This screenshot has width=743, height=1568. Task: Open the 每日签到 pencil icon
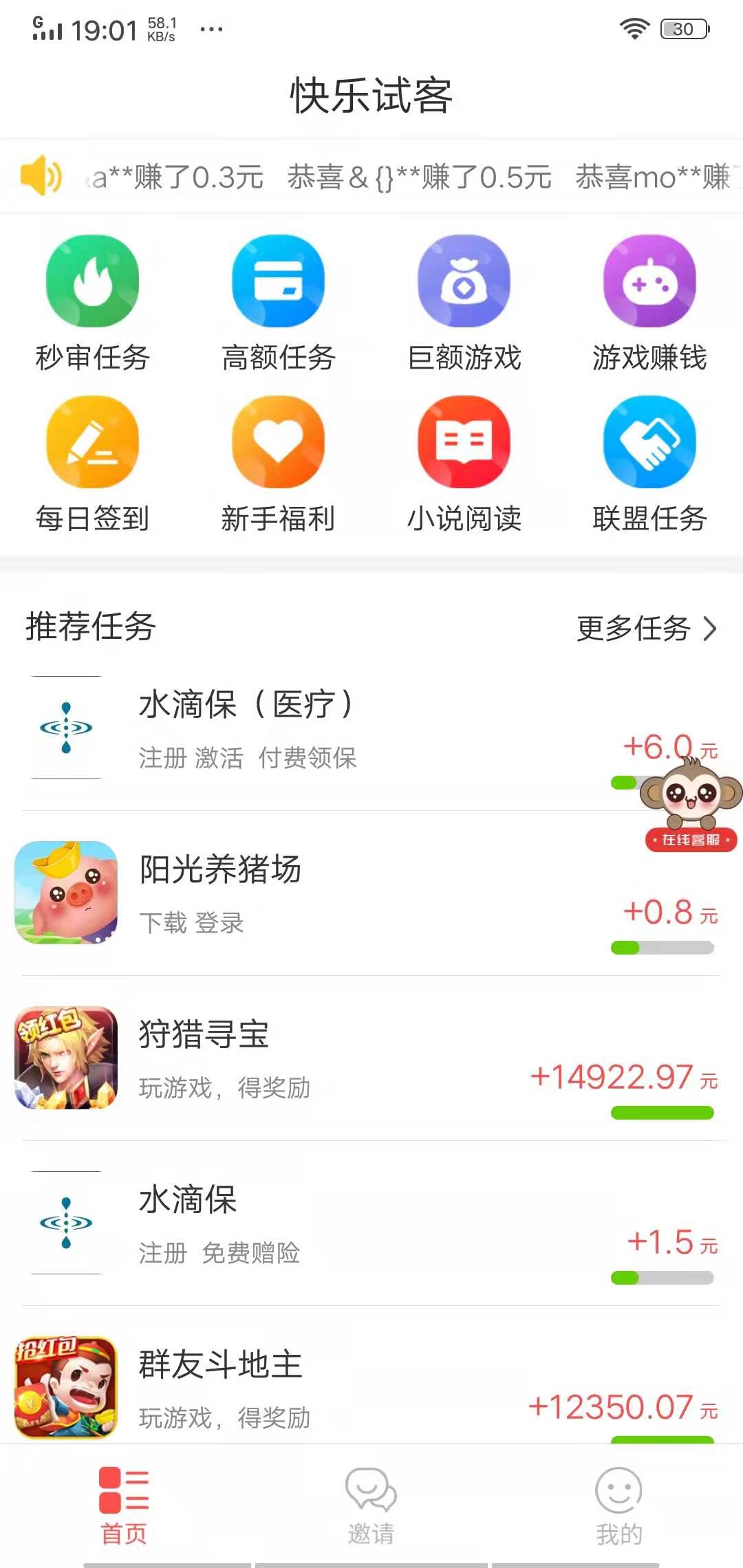[93, 444]
